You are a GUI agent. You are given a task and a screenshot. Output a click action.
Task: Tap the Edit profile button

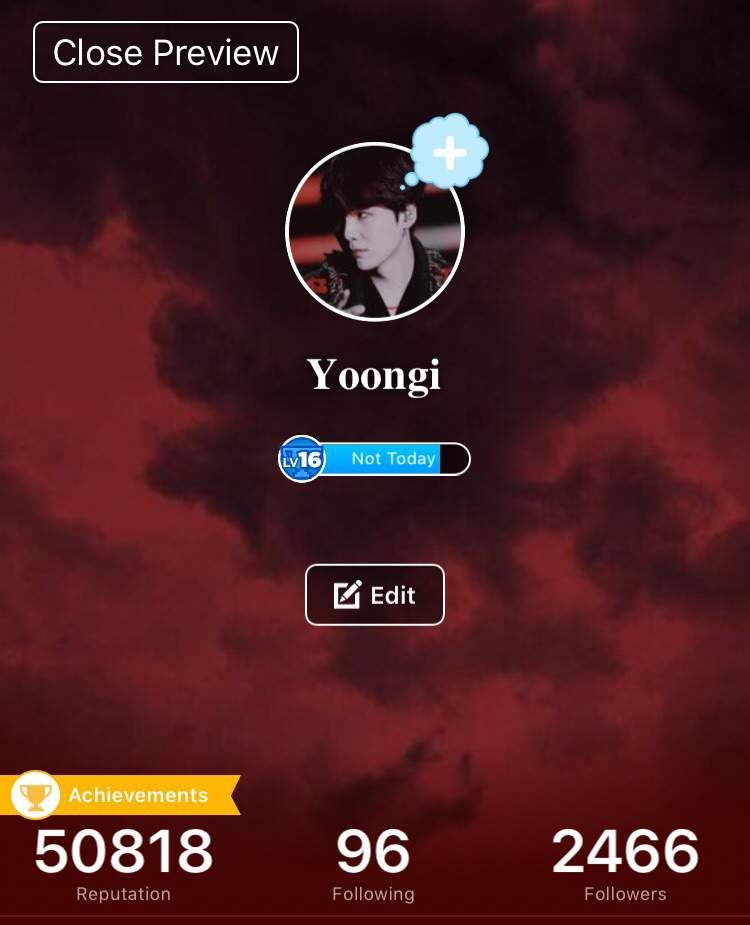coord(374,595)
